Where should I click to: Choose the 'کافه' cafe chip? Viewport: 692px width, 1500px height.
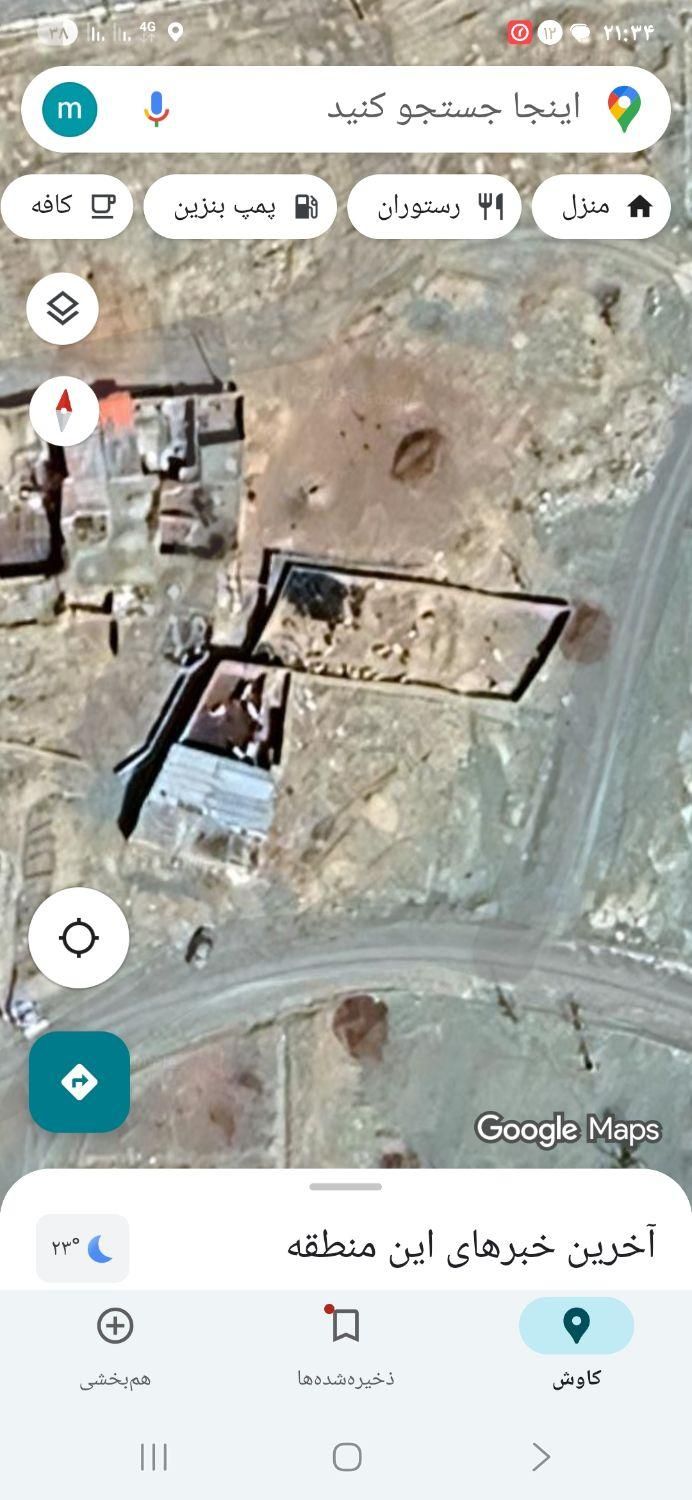pyautogui.click(x=68, y=207)
